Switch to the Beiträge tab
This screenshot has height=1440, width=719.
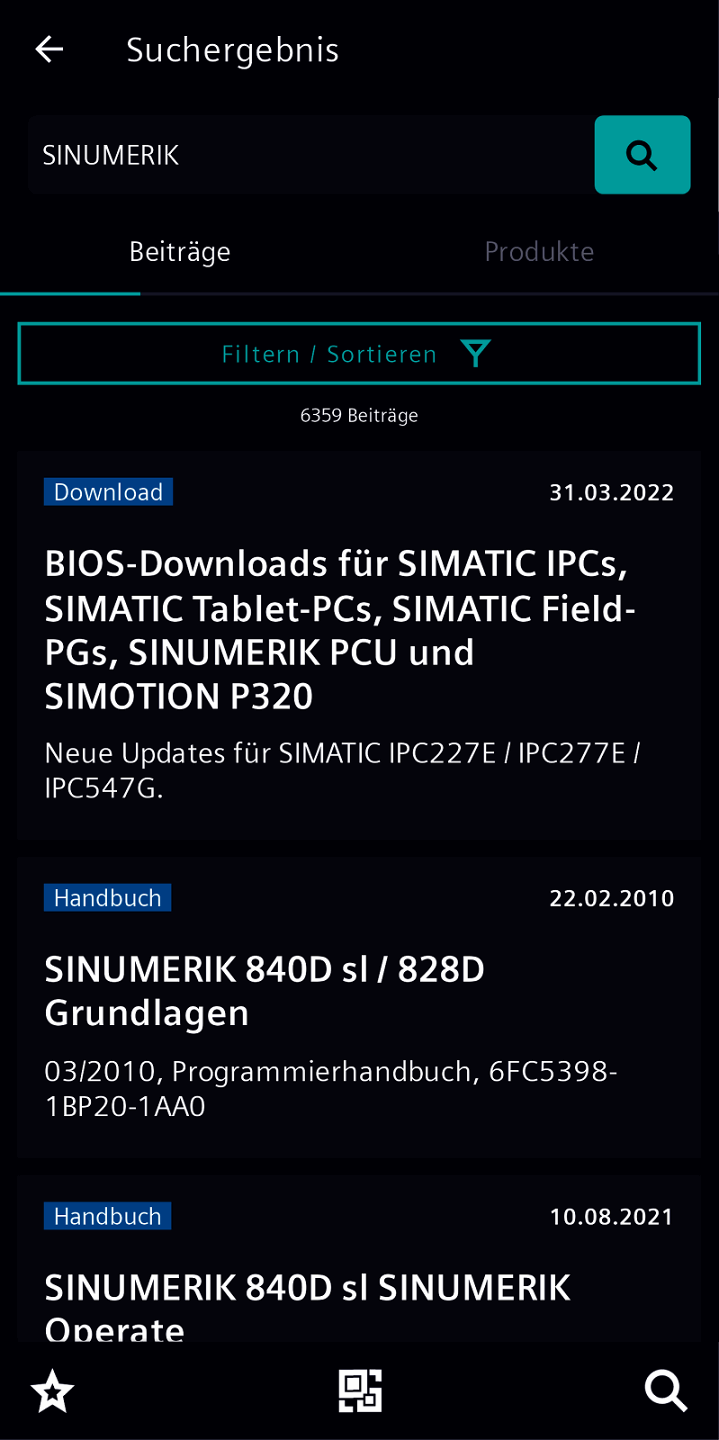[x=180, y=252]
